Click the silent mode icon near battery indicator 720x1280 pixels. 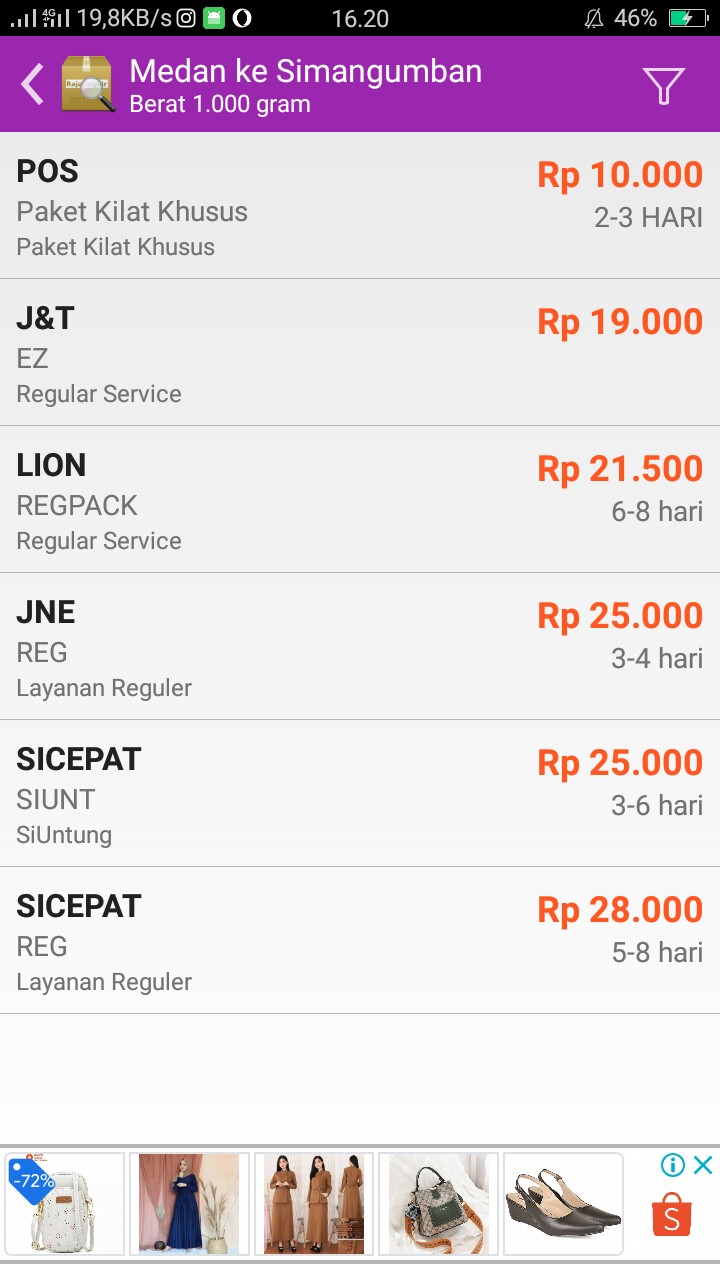[594, 17]
